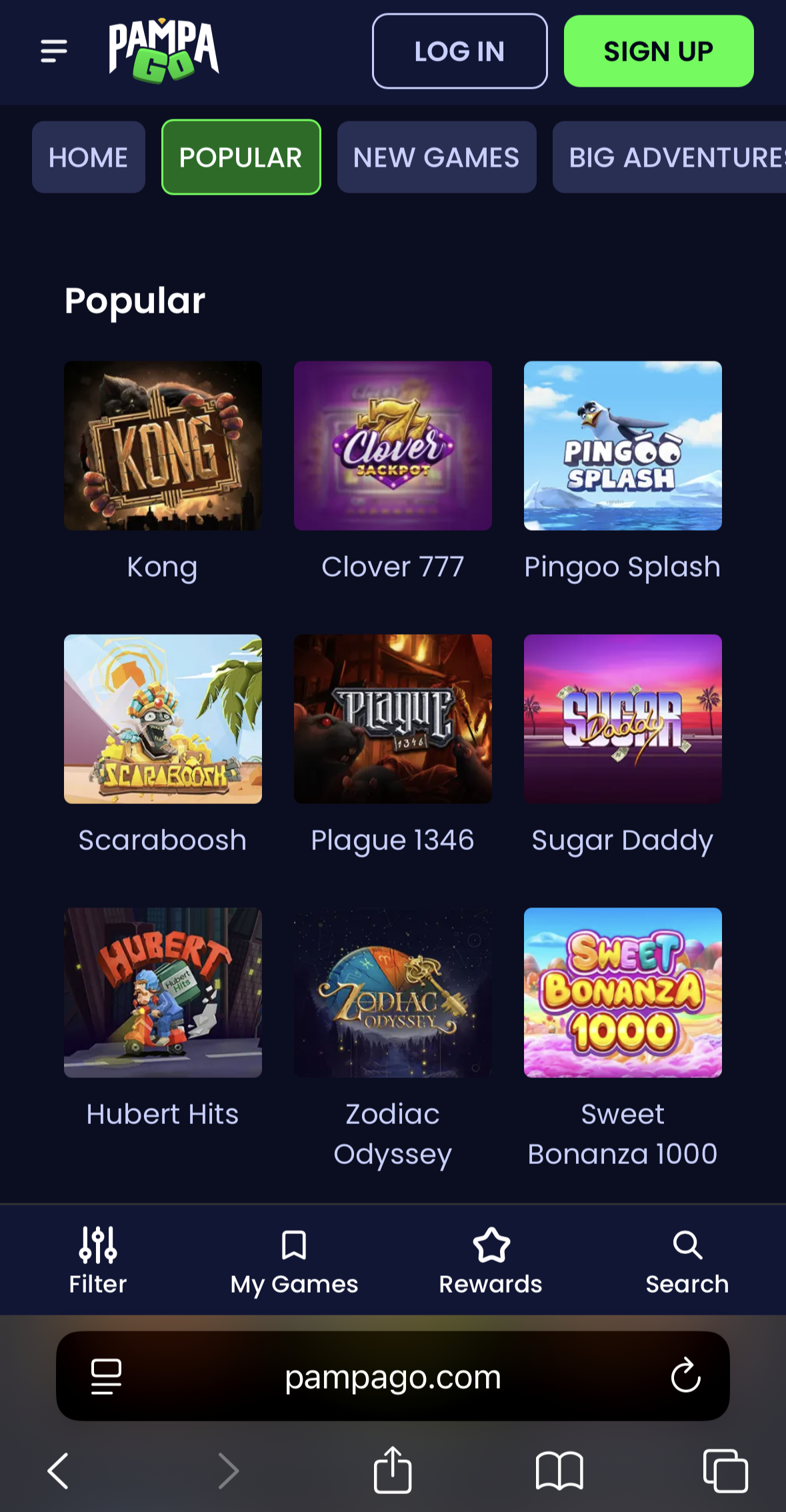Open the hamburger menu

54,51
